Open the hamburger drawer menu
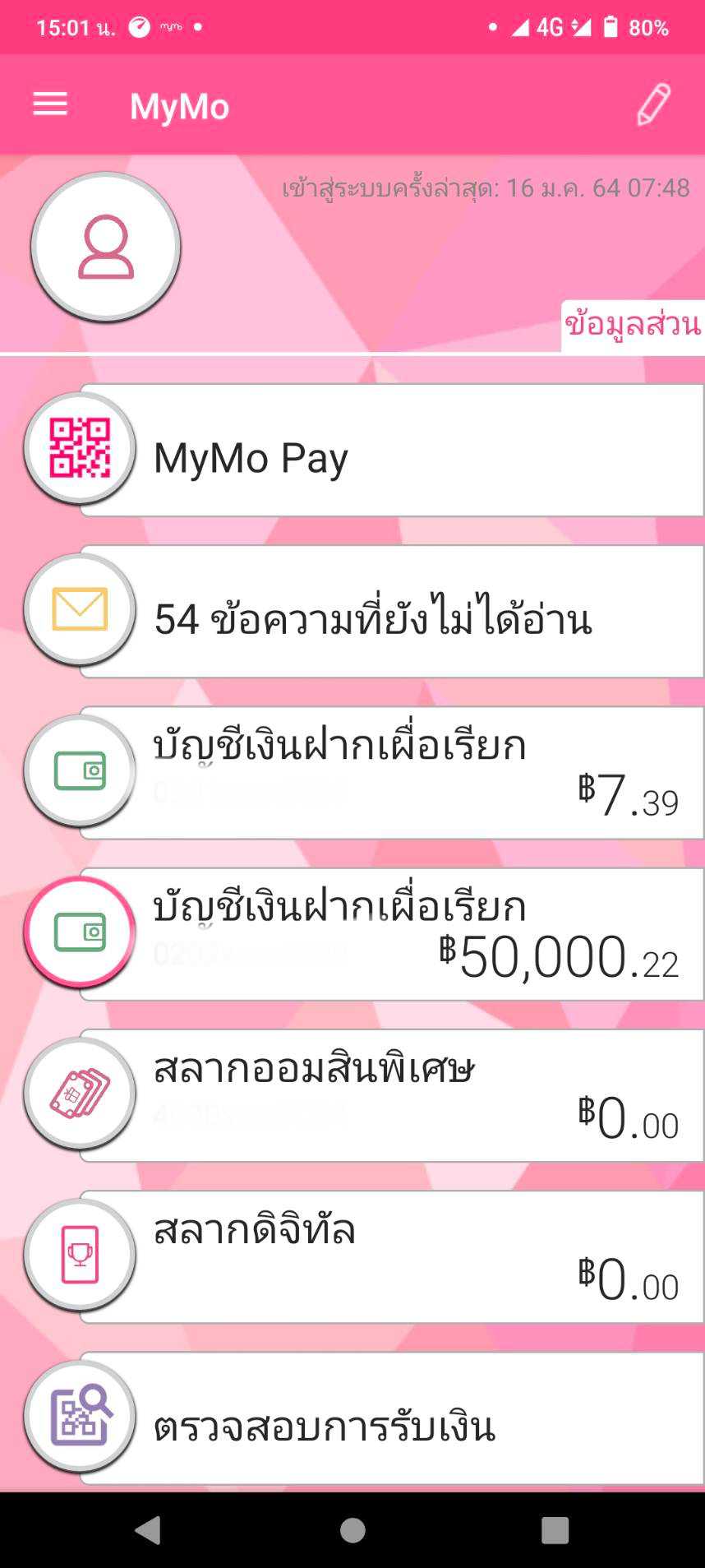The image size is (705, 1568). pos(49,104)
